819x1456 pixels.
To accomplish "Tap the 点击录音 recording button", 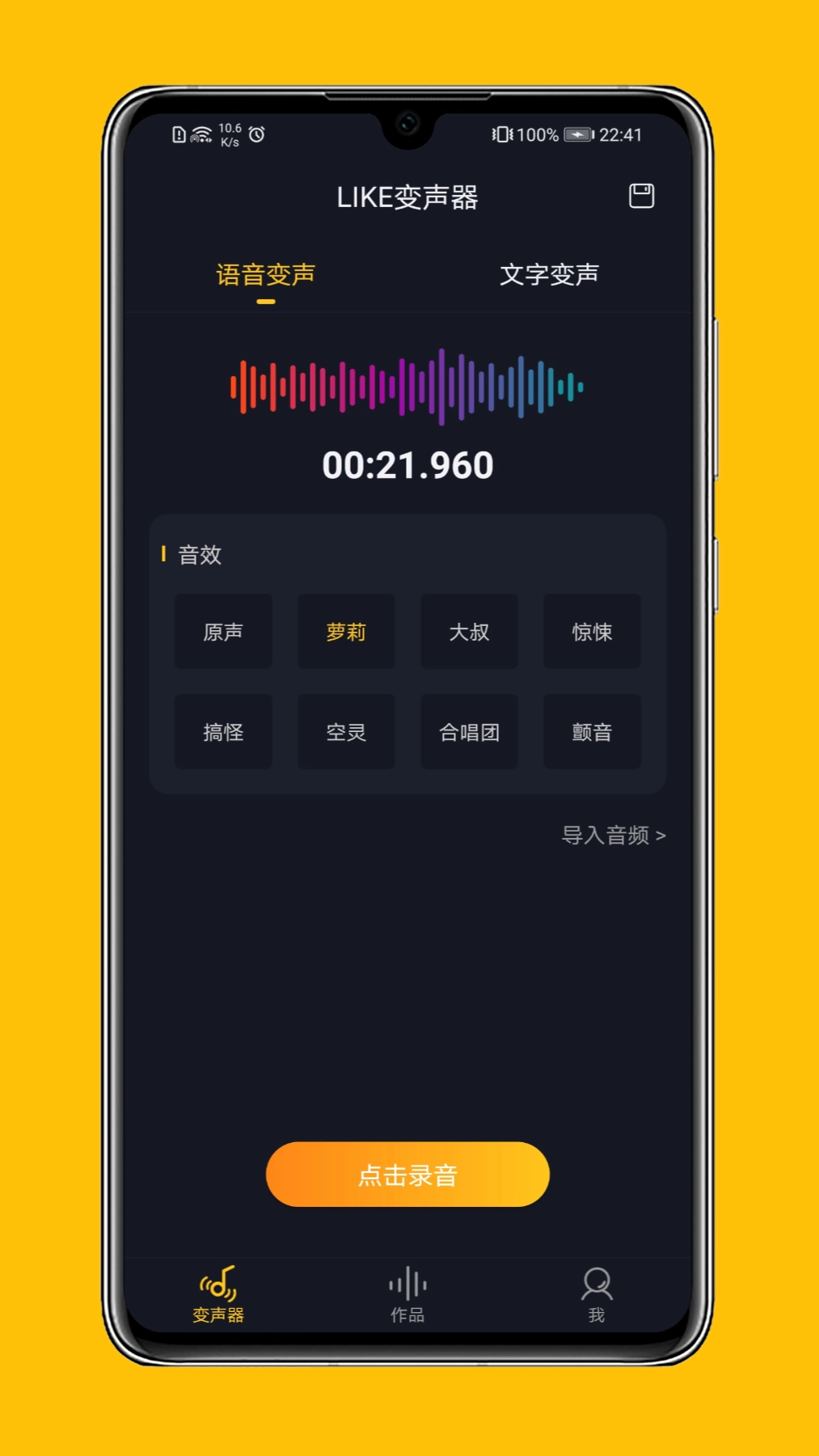I will (407, 1175).
